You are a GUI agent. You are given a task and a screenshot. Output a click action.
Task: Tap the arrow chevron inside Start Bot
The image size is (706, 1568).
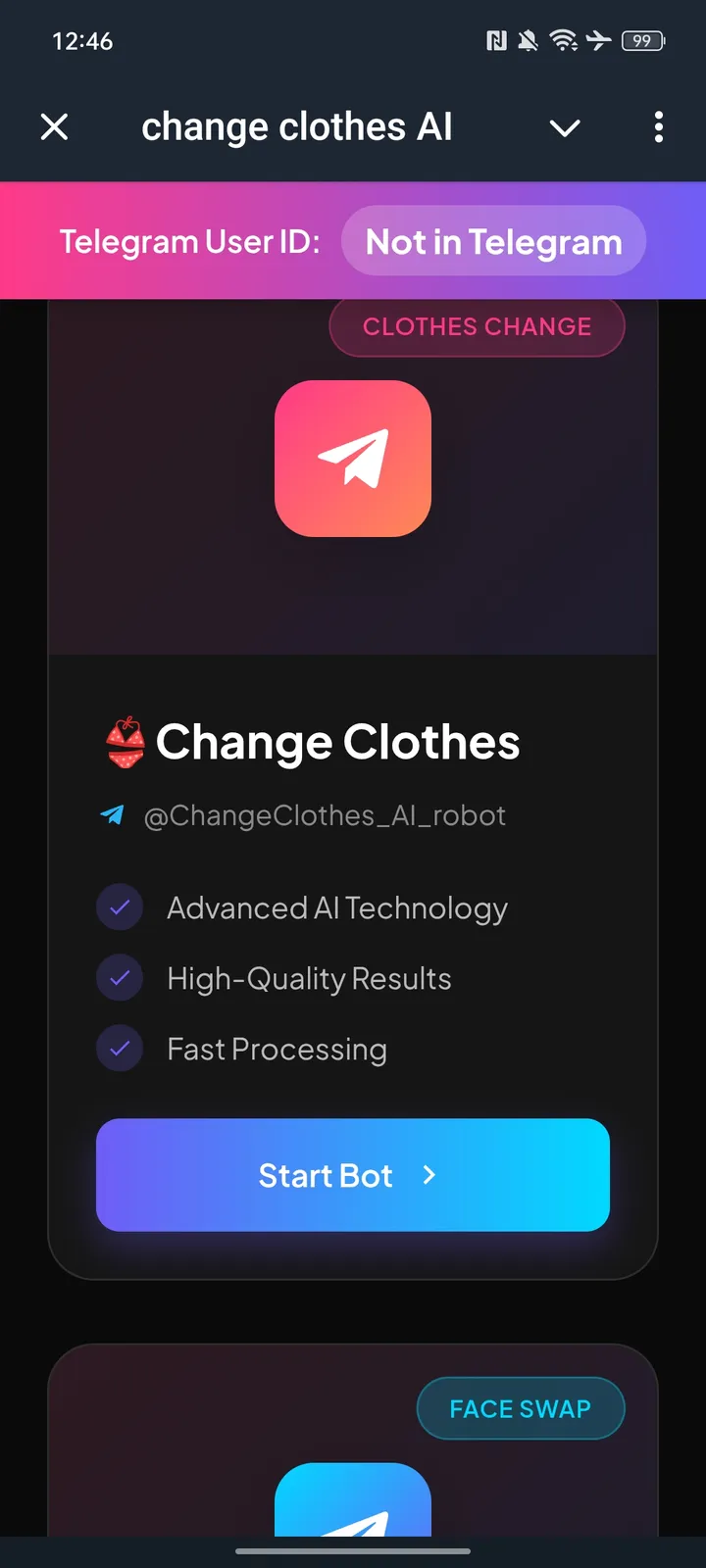(x=429, y=1175)
